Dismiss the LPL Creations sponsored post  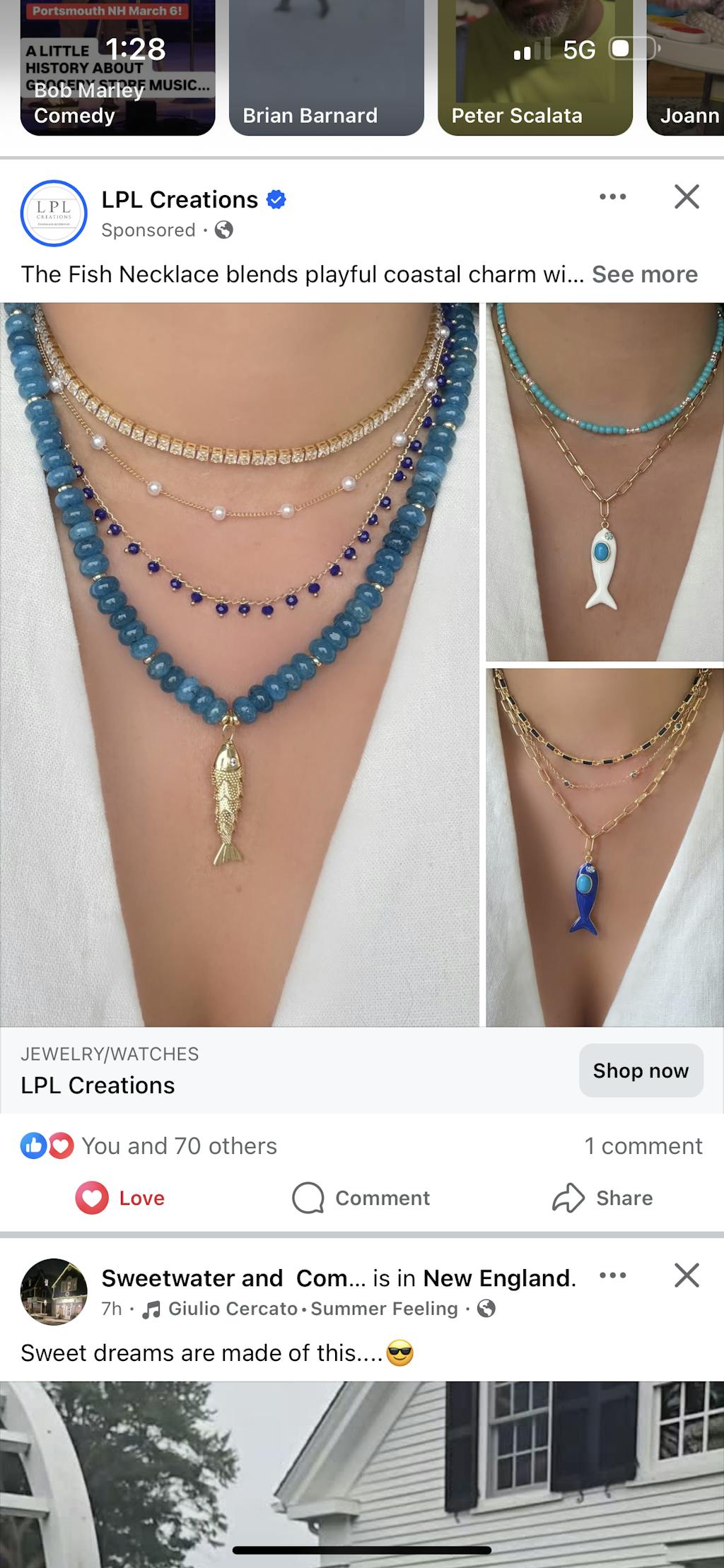(x=687, y=197)
